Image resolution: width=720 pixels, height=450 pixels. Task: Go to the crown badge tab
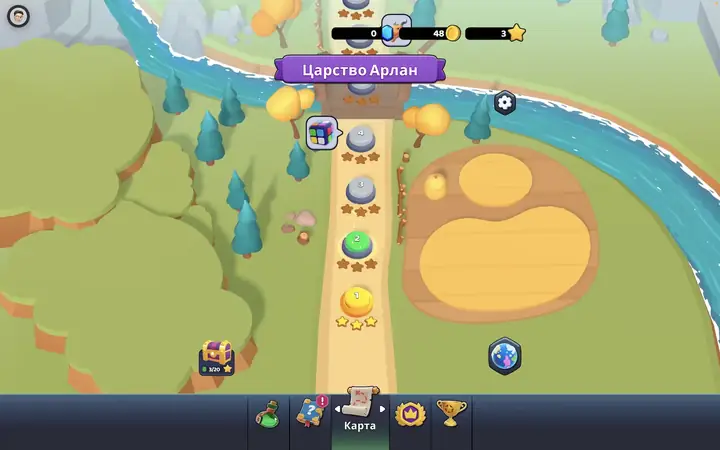point(409,413)
